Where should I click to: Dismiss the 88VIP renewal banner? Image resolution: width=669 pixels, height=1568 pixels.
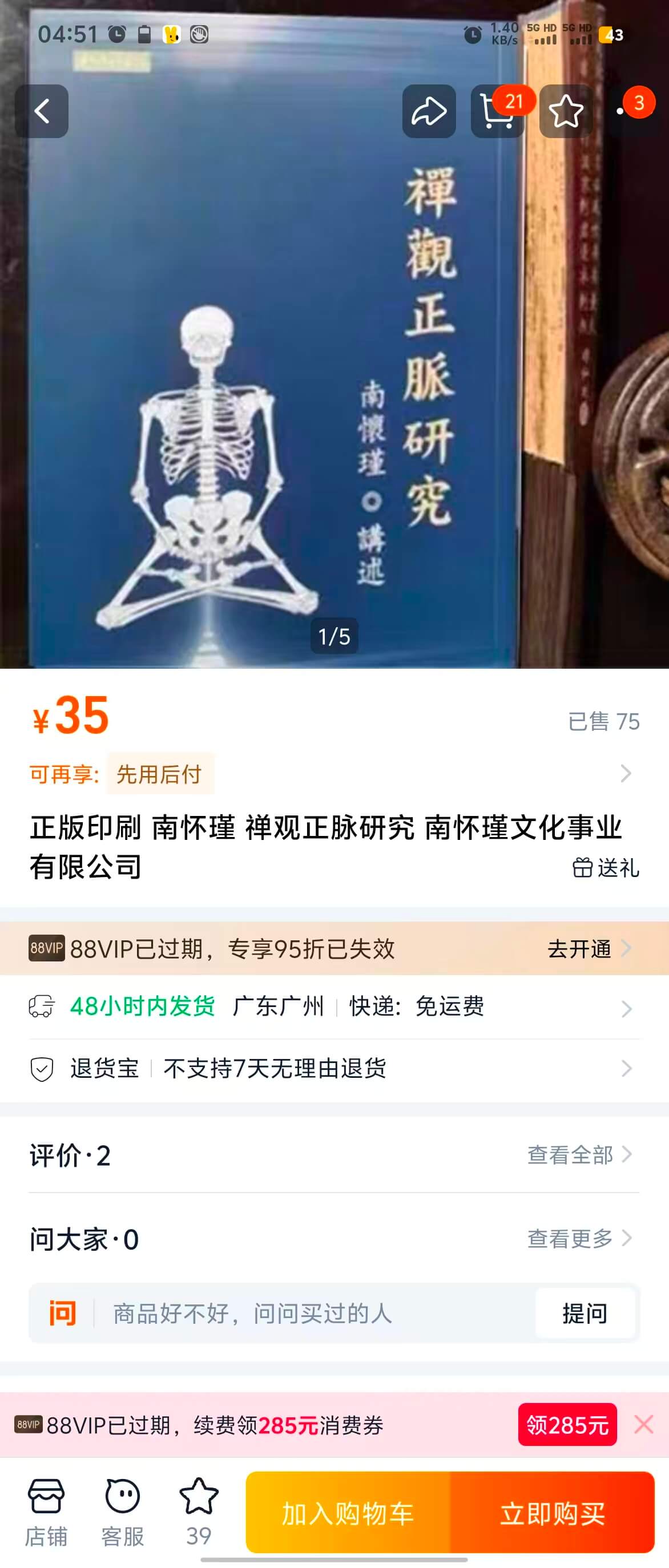[x=643, y=1425]
